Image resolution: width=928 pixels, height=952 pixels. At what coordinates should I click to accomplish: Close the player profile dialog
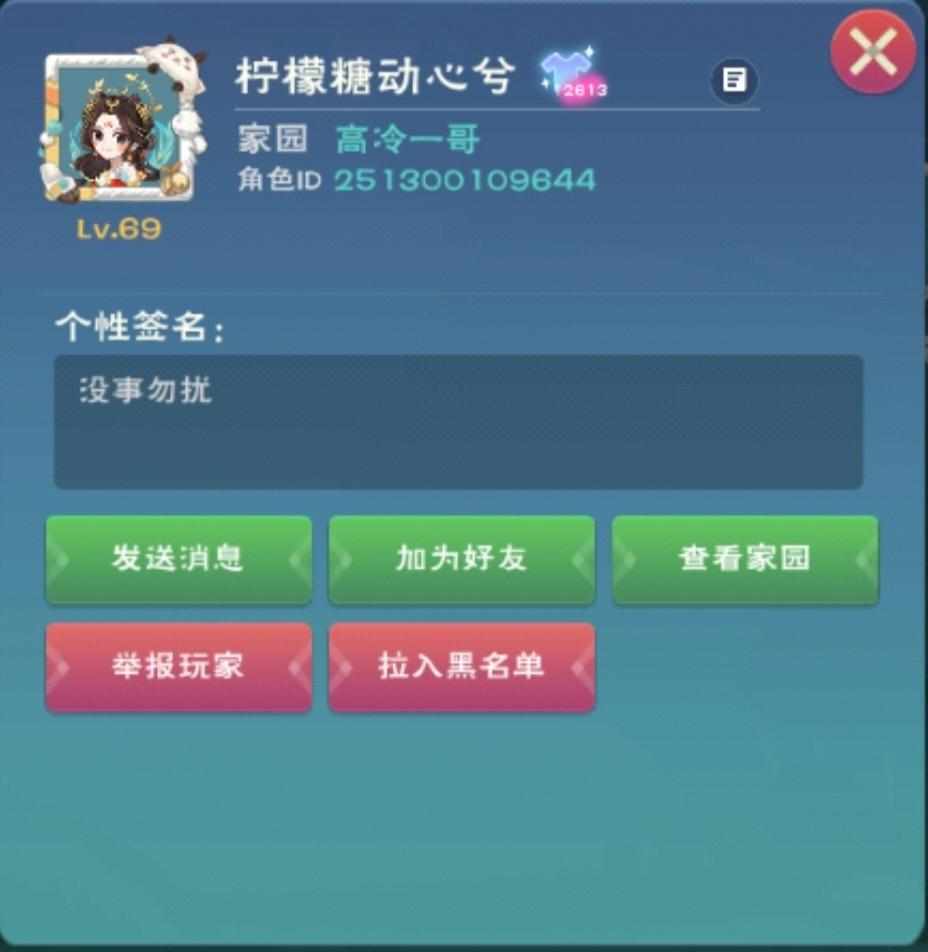pyautogui.click(x=873, y=52)
